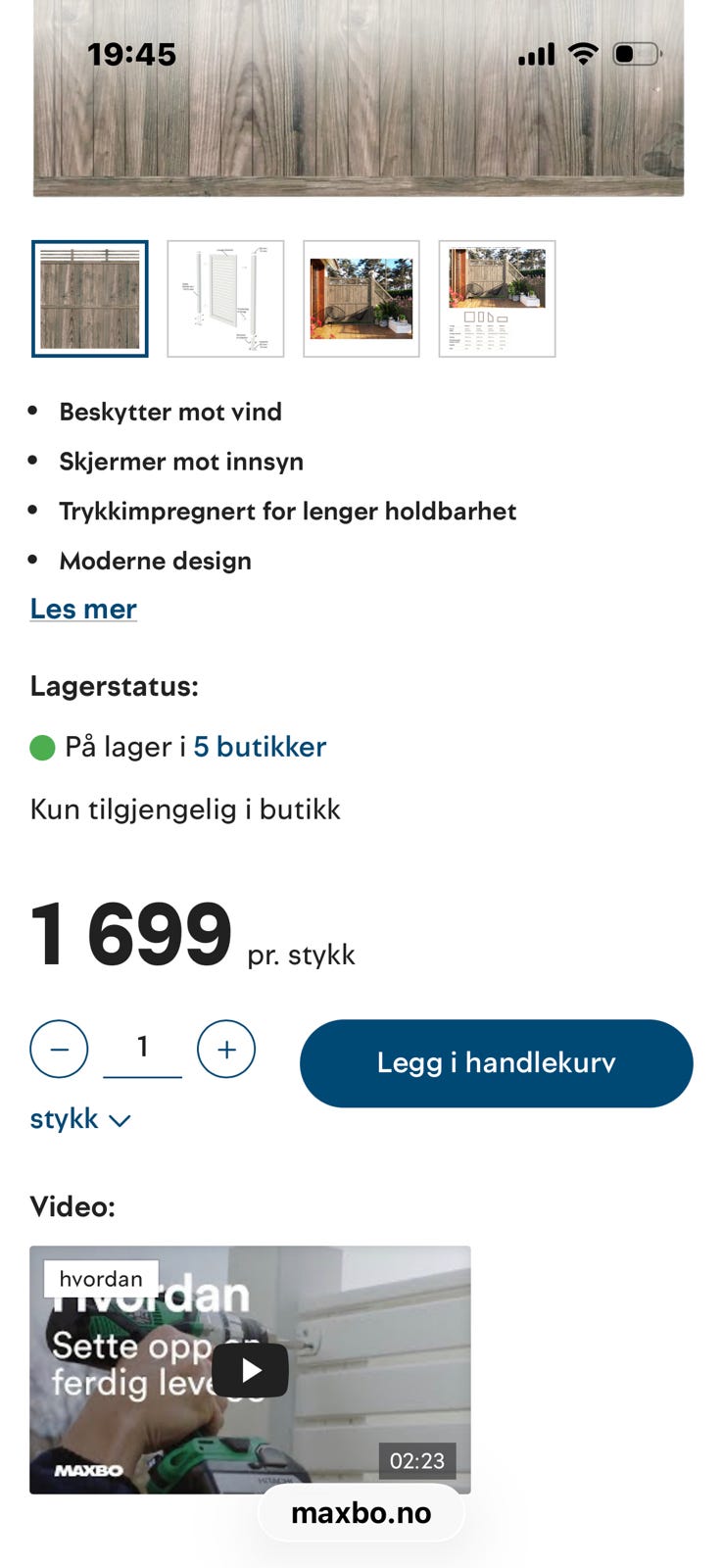Open the 'Les mer' expander
This screenshot has height=1568, width=723.
[x=82, y=609]
